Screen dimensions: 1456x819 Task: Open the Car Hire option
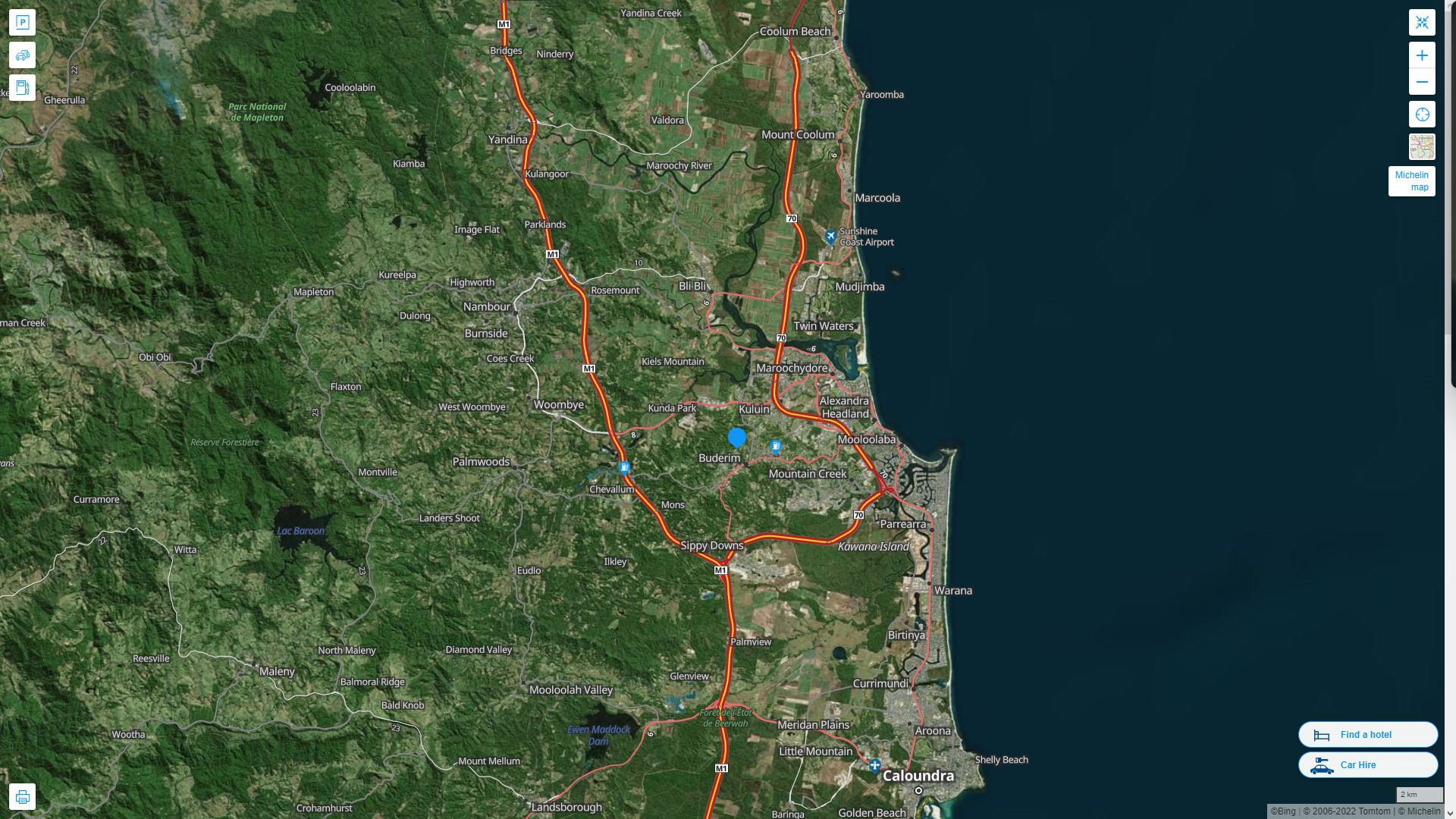(x=1367, y=765)
